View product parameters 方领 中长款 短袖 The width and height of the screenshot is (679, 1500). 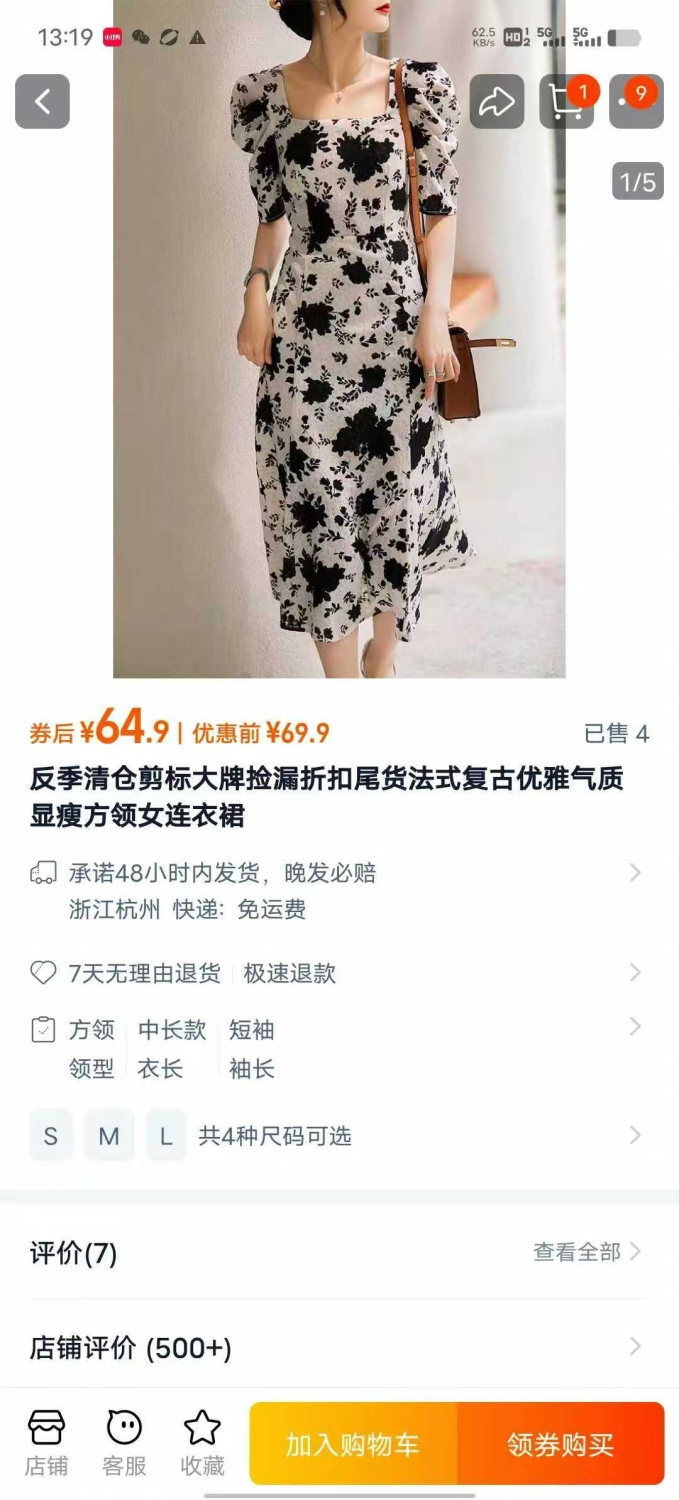click(339, 1048)
